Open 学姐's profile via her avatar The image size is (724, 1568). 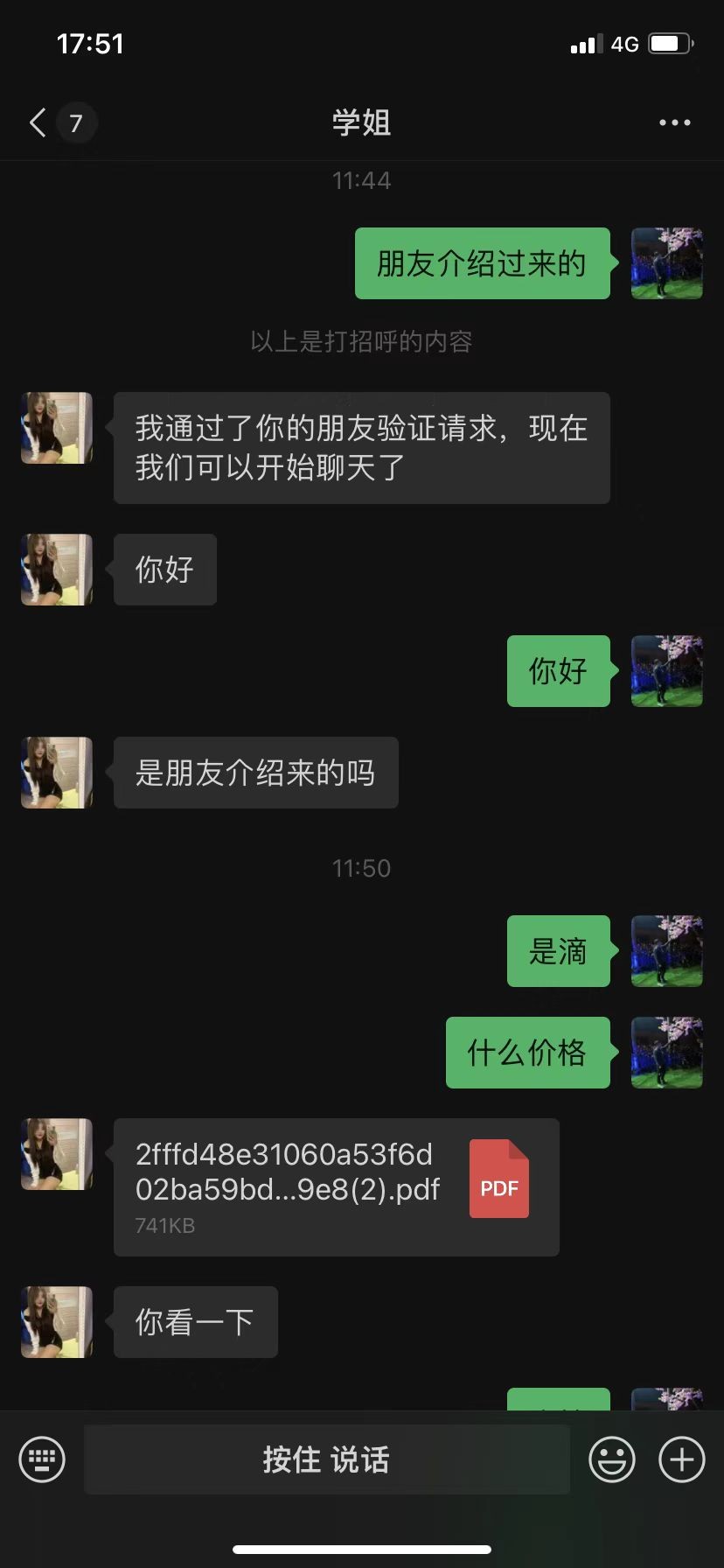55,428
